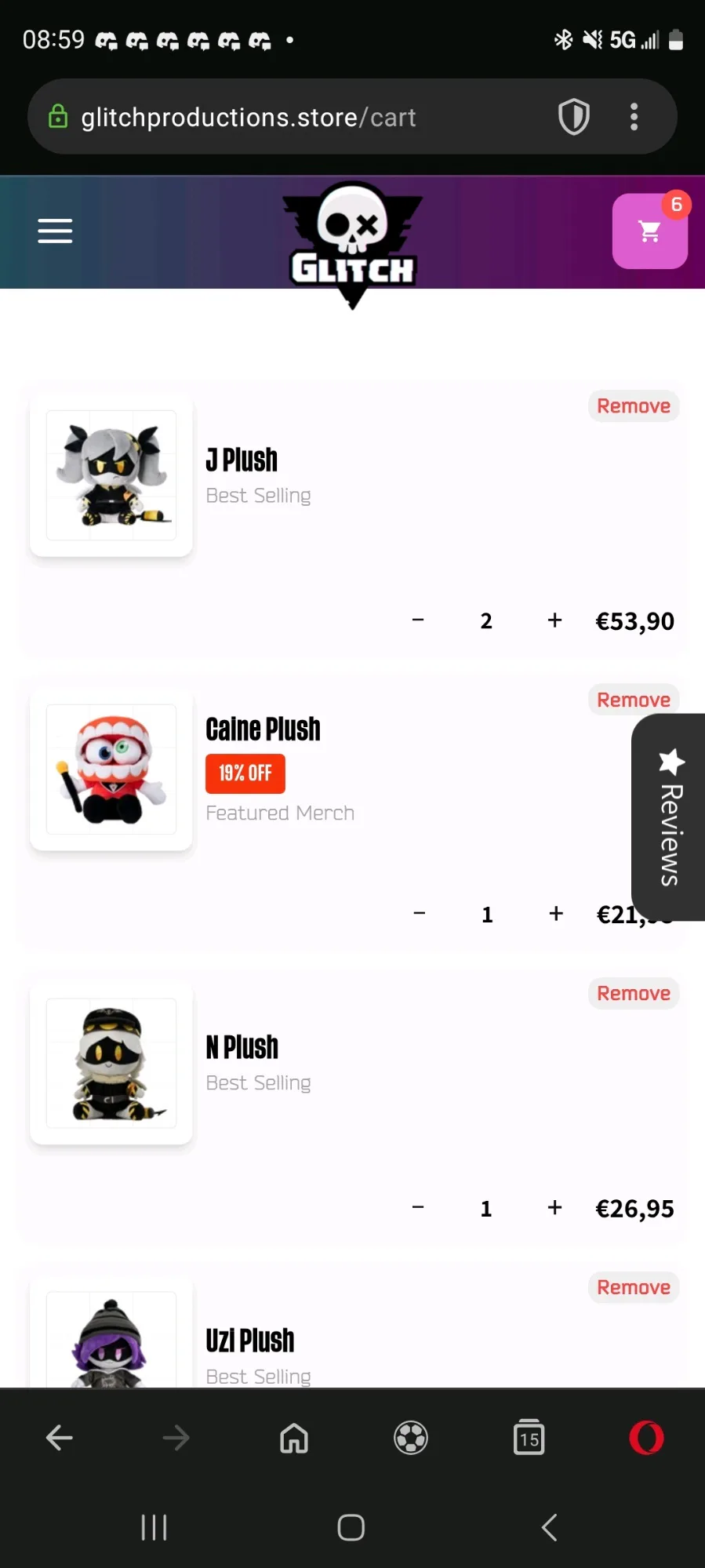
Task: Open the Caine Plush product image
Action: (x=111, y=769)
